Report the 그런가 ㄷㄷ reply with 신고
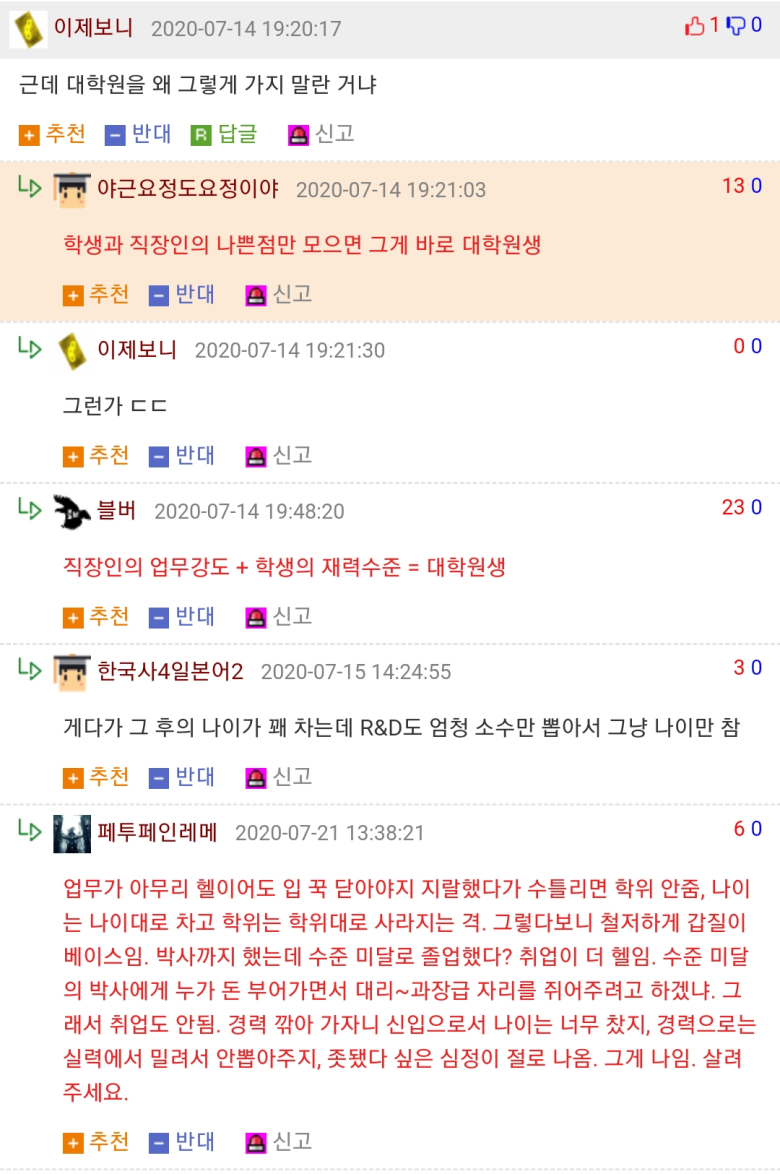Image resolution: width=780 pixels, height=1174 pixels. 280,456
